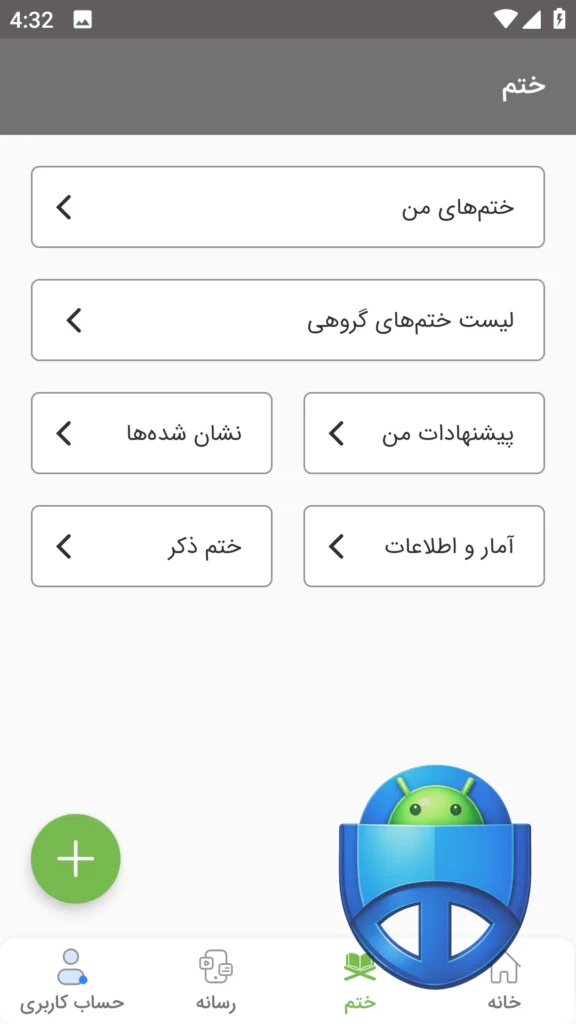This screenshot has width=576, height=1024.
Task: Open لیست ختم‌های گروهی row
Action: click(288, 320)
